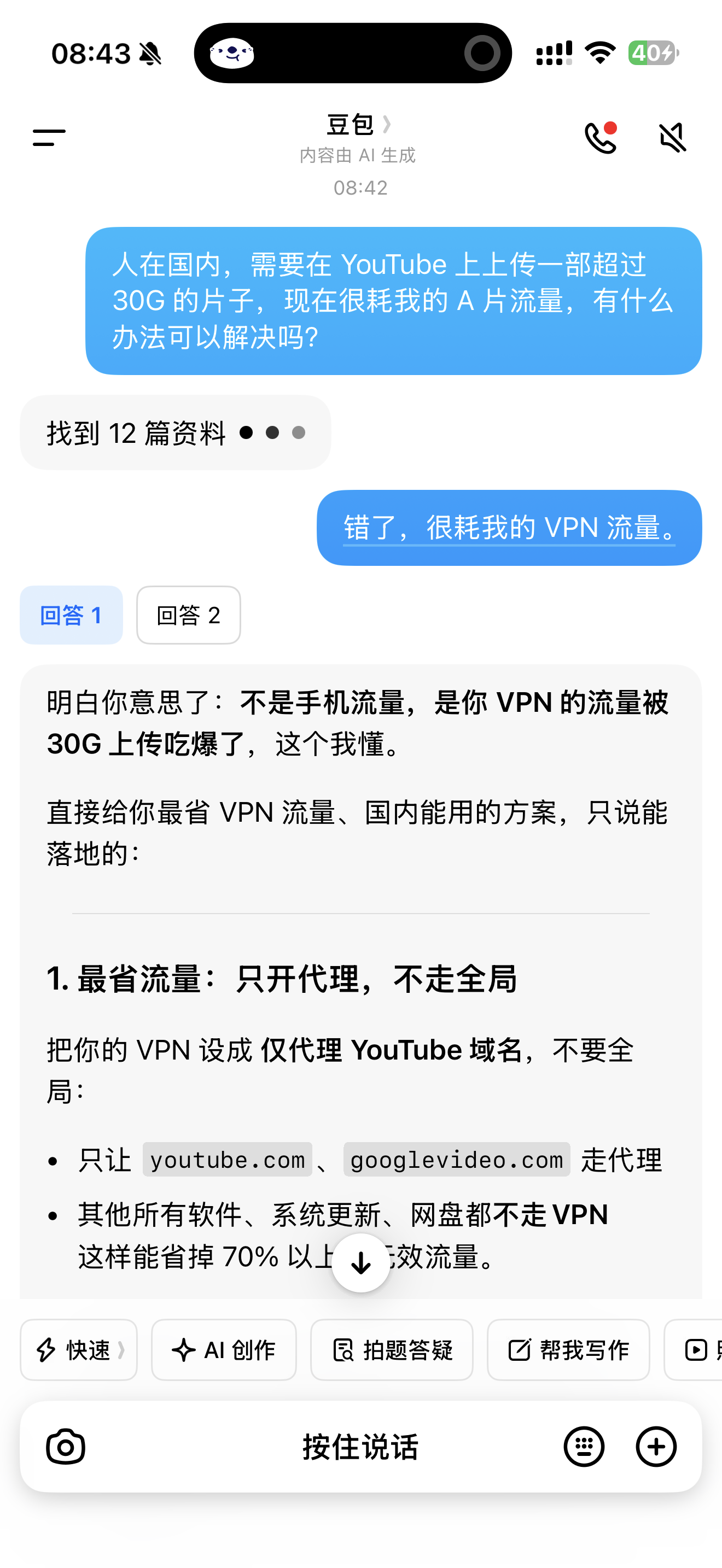Open the side menu button
This screenshot has height=1568, width=722.
[49, 138]
